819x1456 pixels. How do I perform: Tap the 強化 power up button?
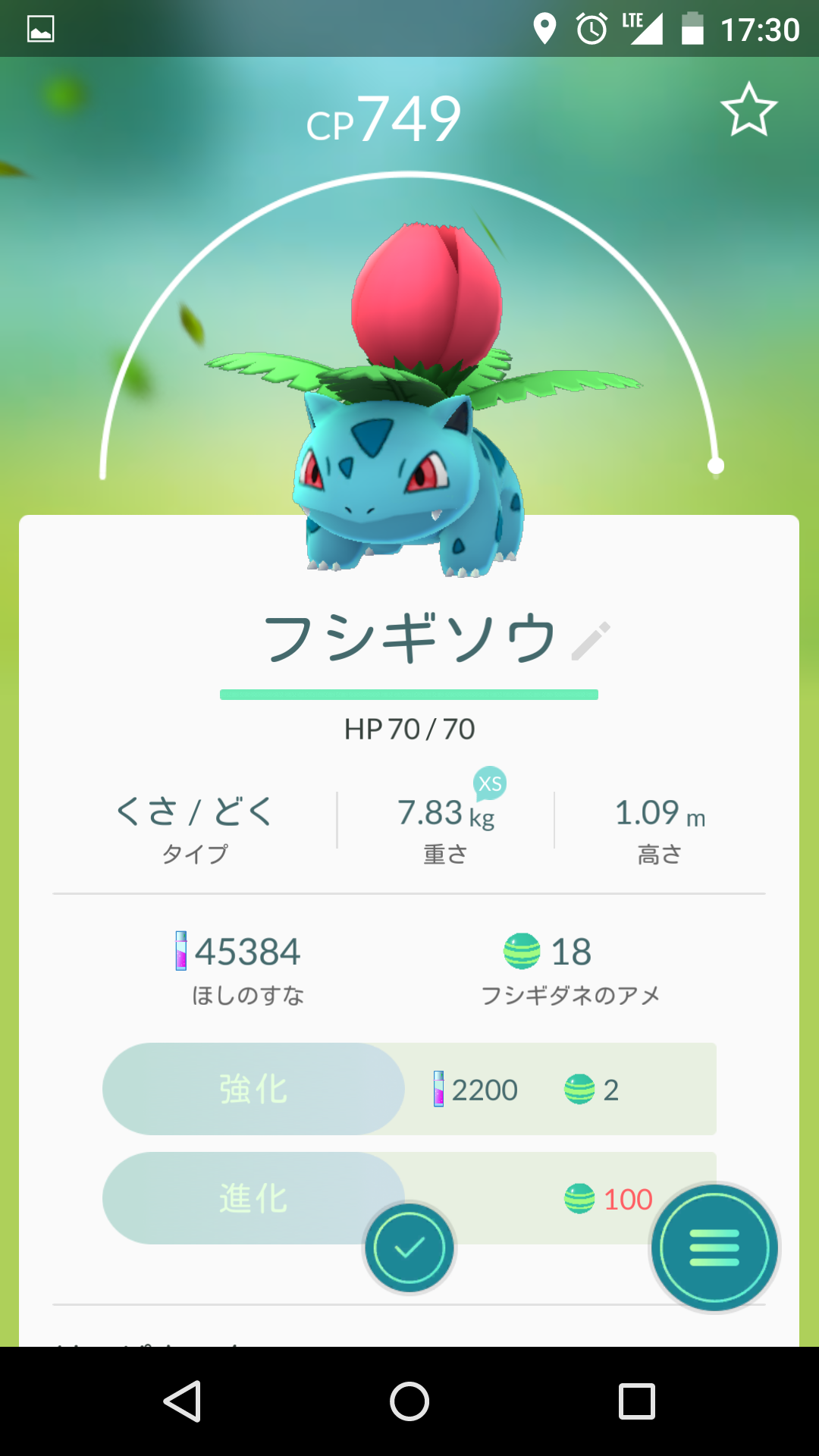253,1089
